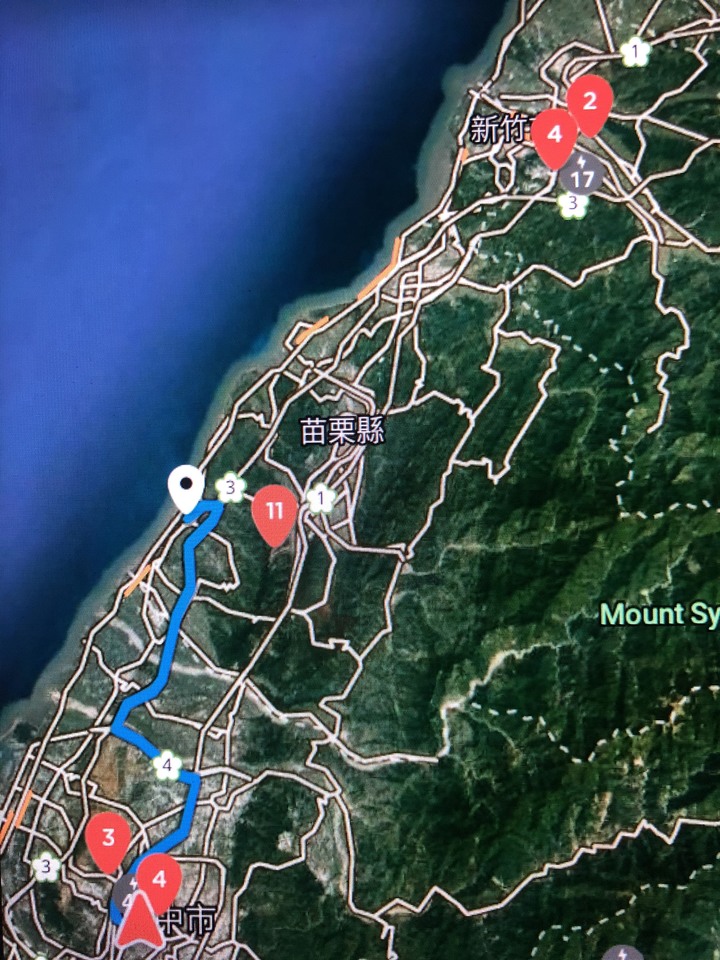
Task: Open the red charger pin showing 11
Action: pos(275,511)
